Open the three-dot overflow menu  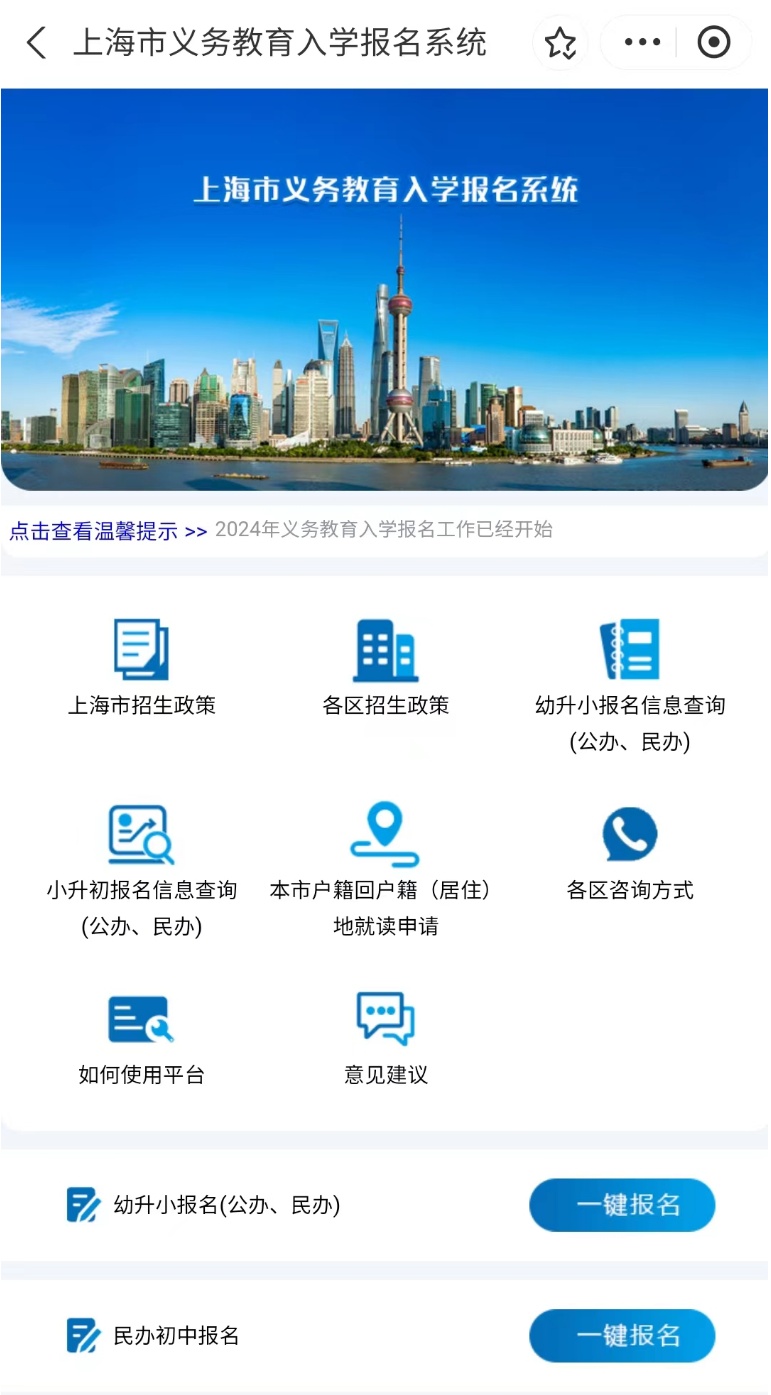point(642,43)
